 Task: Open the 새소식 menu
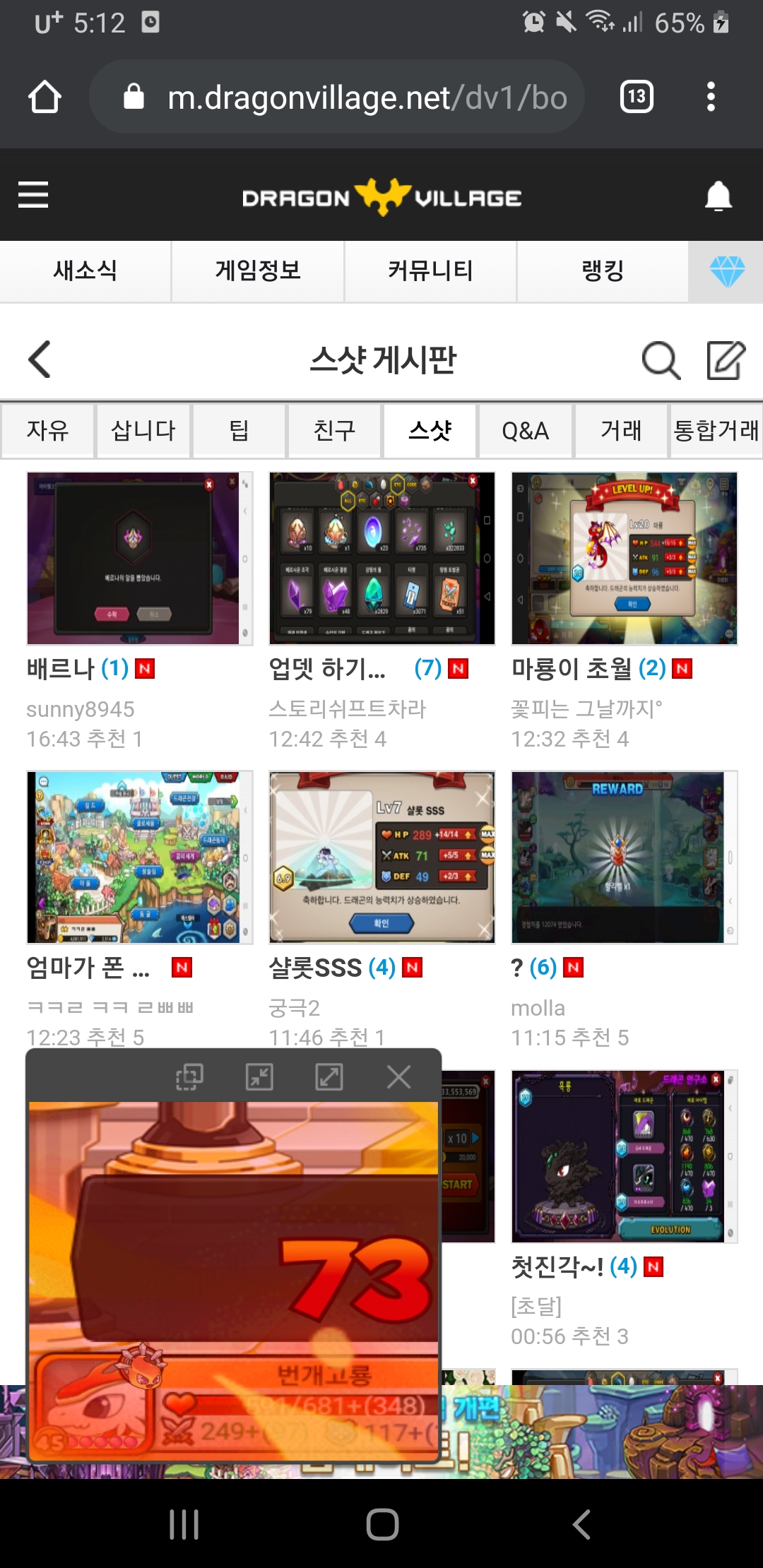[85, 271]
